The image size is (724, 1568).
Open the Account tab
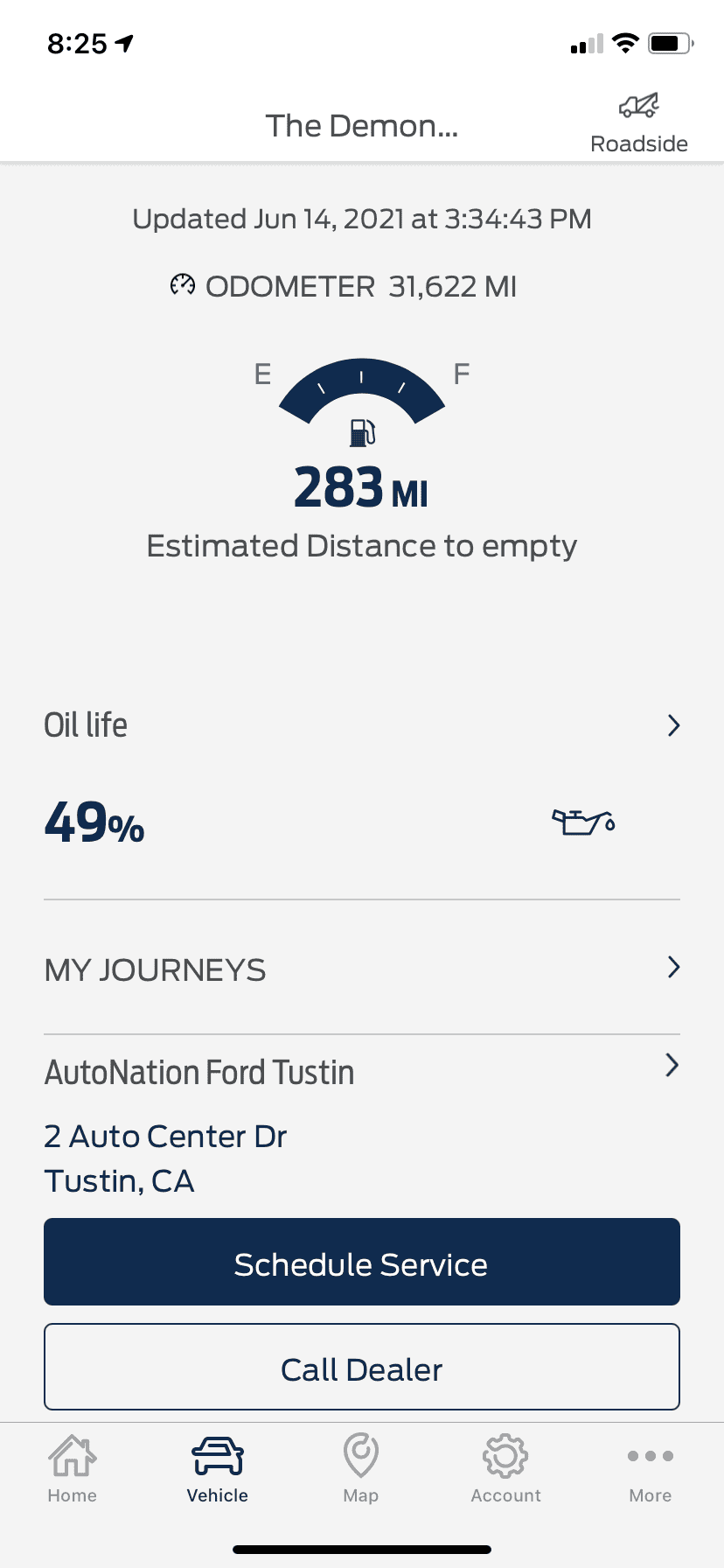pyautogui.click(x=506, y=1470)
